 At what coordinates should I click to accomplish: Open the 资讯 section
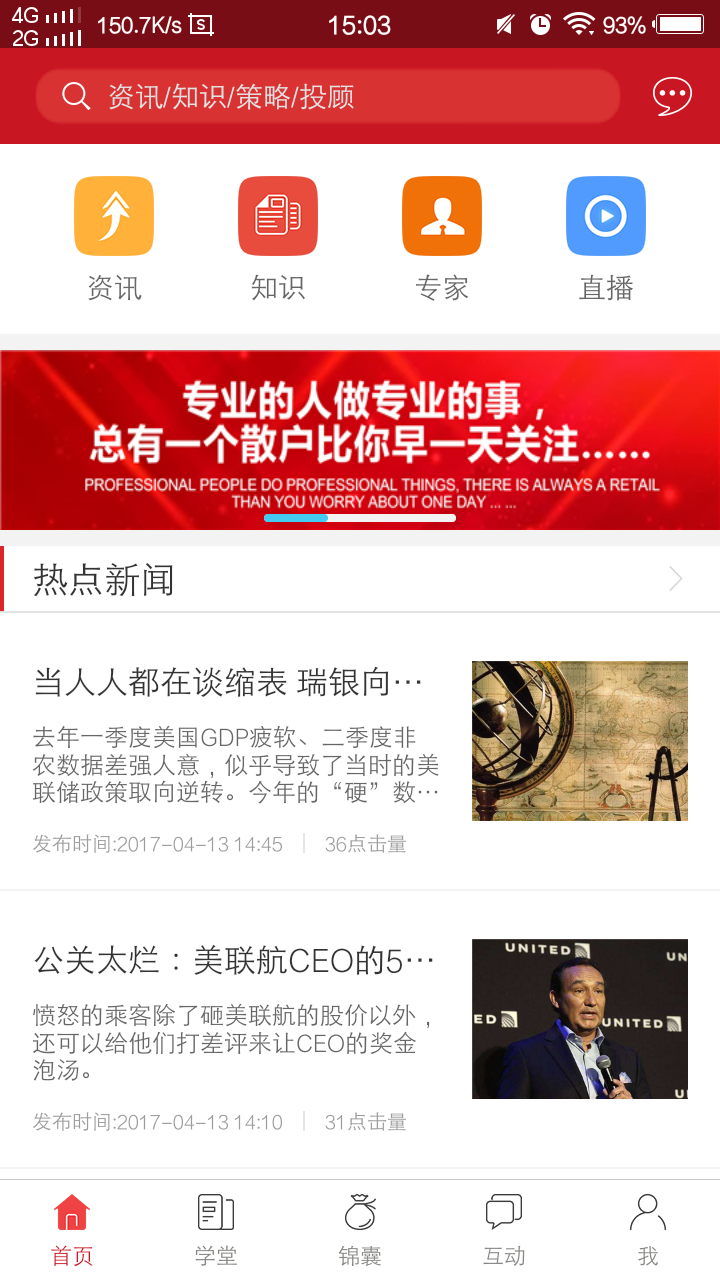point(114,239)
